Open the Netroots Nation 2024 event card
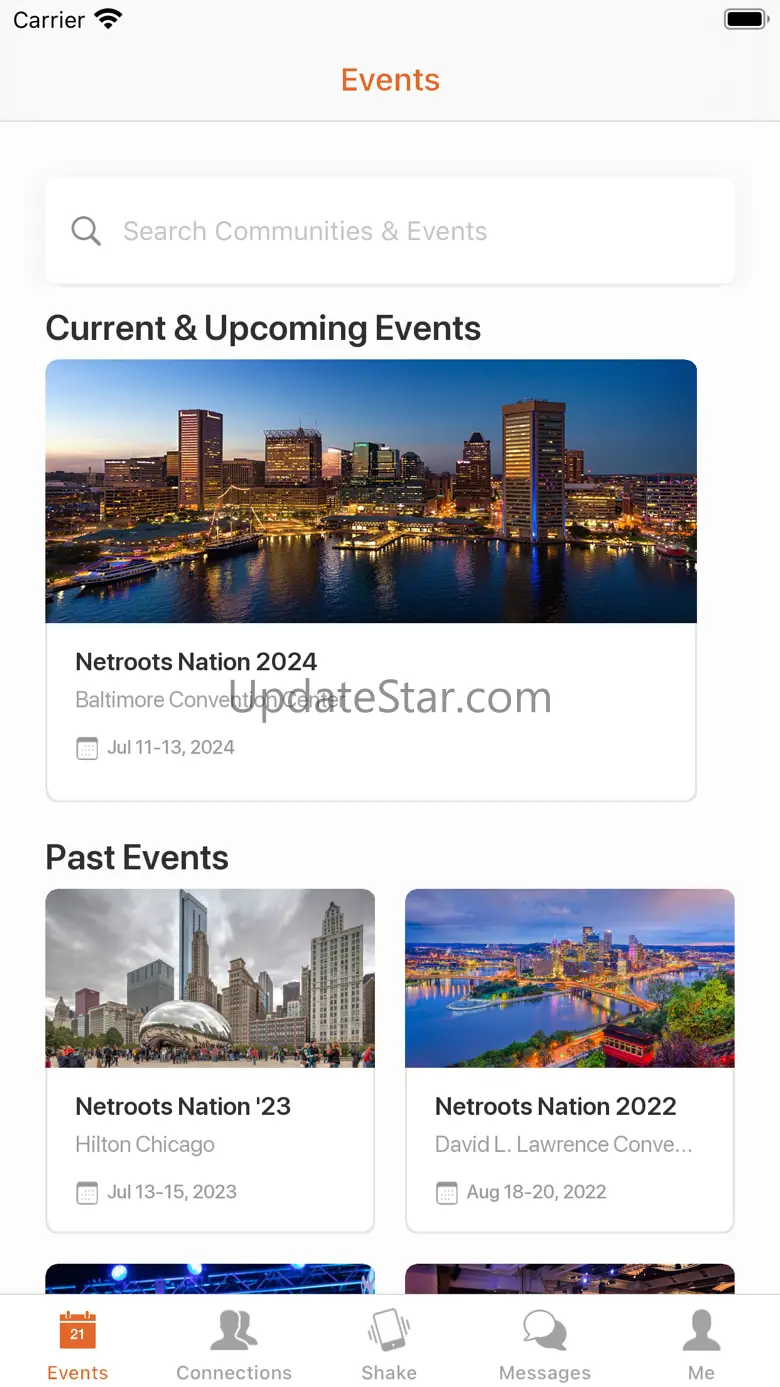Viewport: 780px width, 1387px height. pos(371,580)
